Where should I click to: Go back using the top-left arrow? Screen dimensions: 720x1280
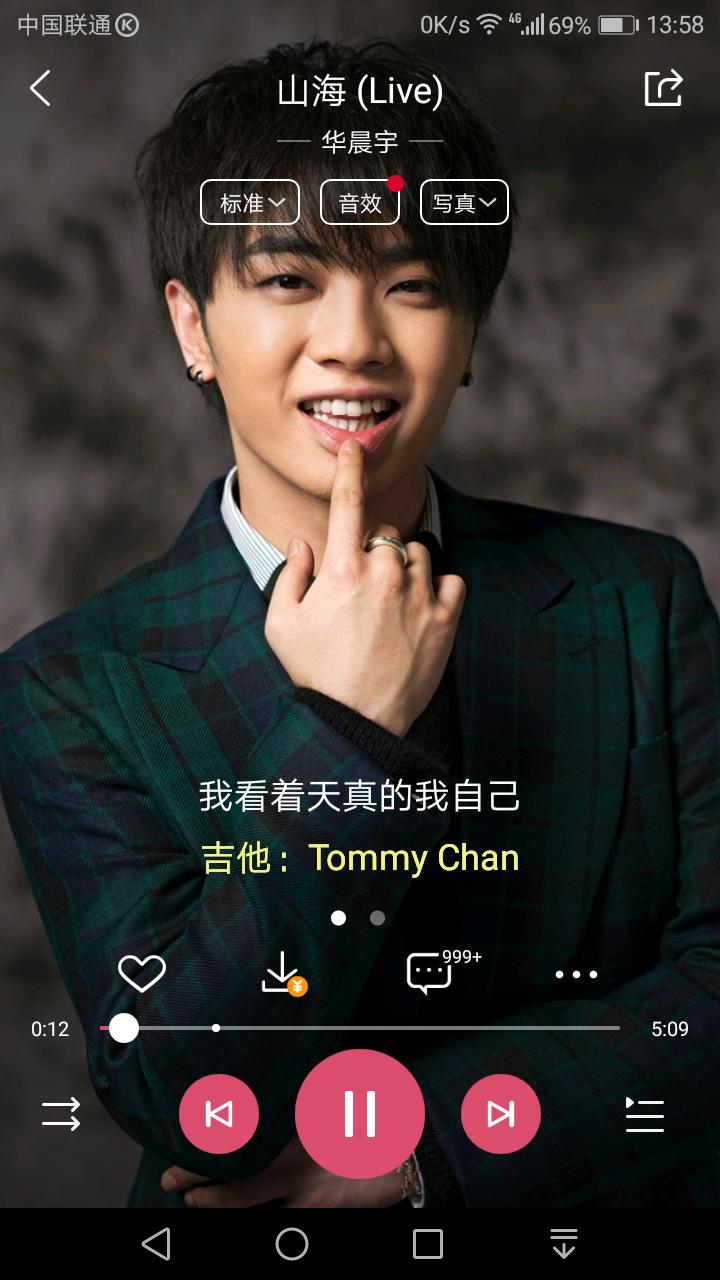[40, 88]
